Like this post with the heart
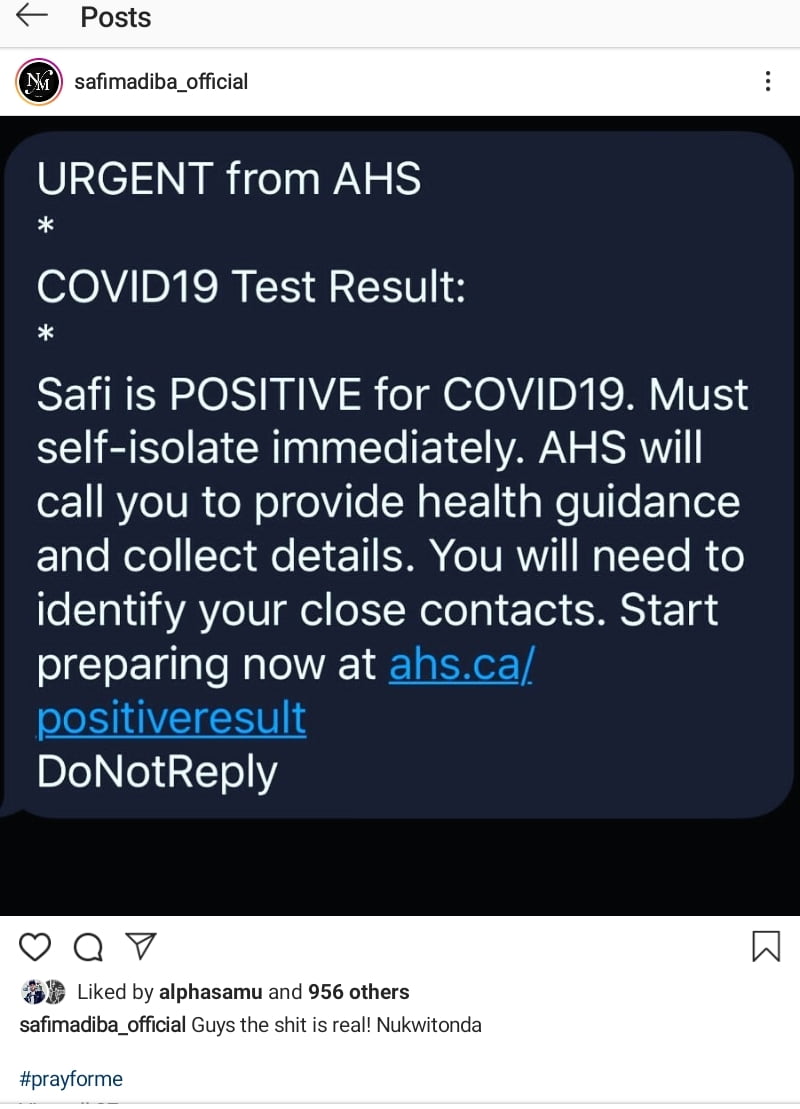 point(35,946)
